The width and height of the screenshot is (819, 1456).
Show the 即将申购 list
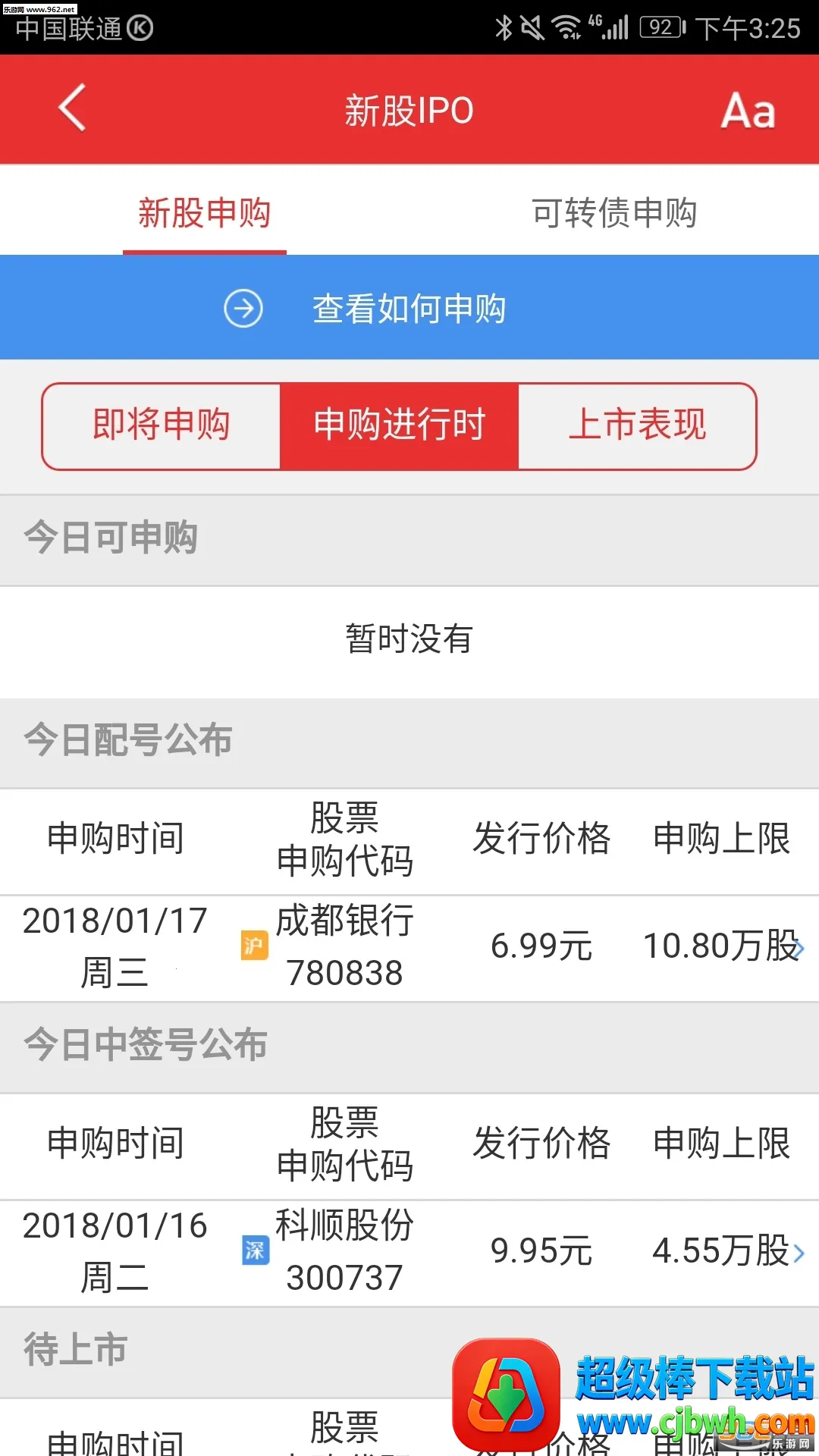point(162,425)
